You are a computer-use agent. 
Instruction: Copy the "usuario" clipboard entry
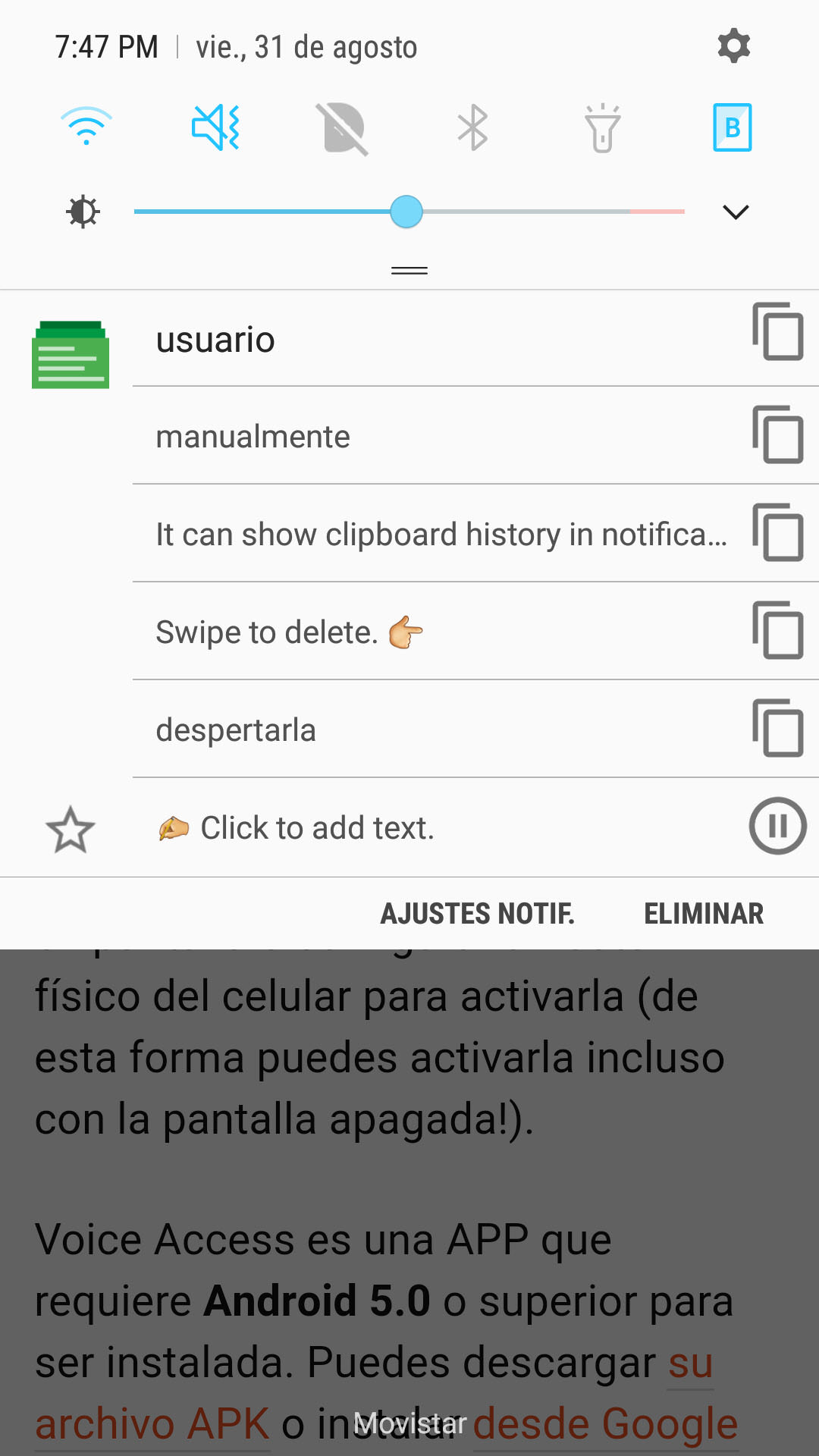(x=777, y=331)
